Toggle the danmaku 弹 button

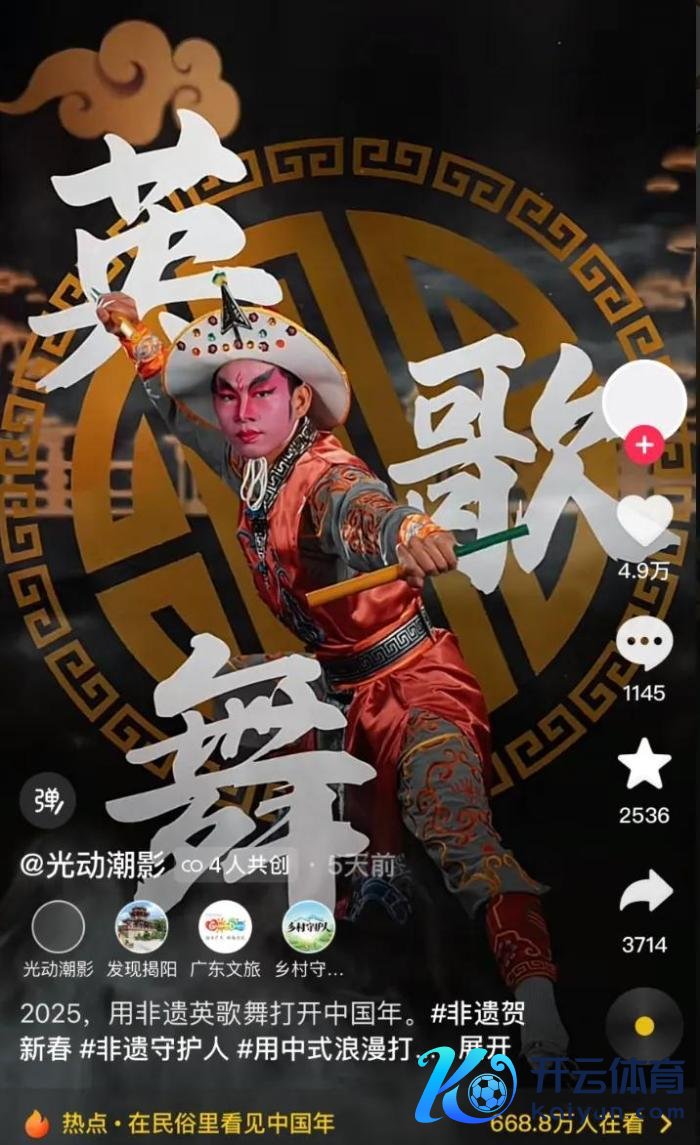[48, 803]
